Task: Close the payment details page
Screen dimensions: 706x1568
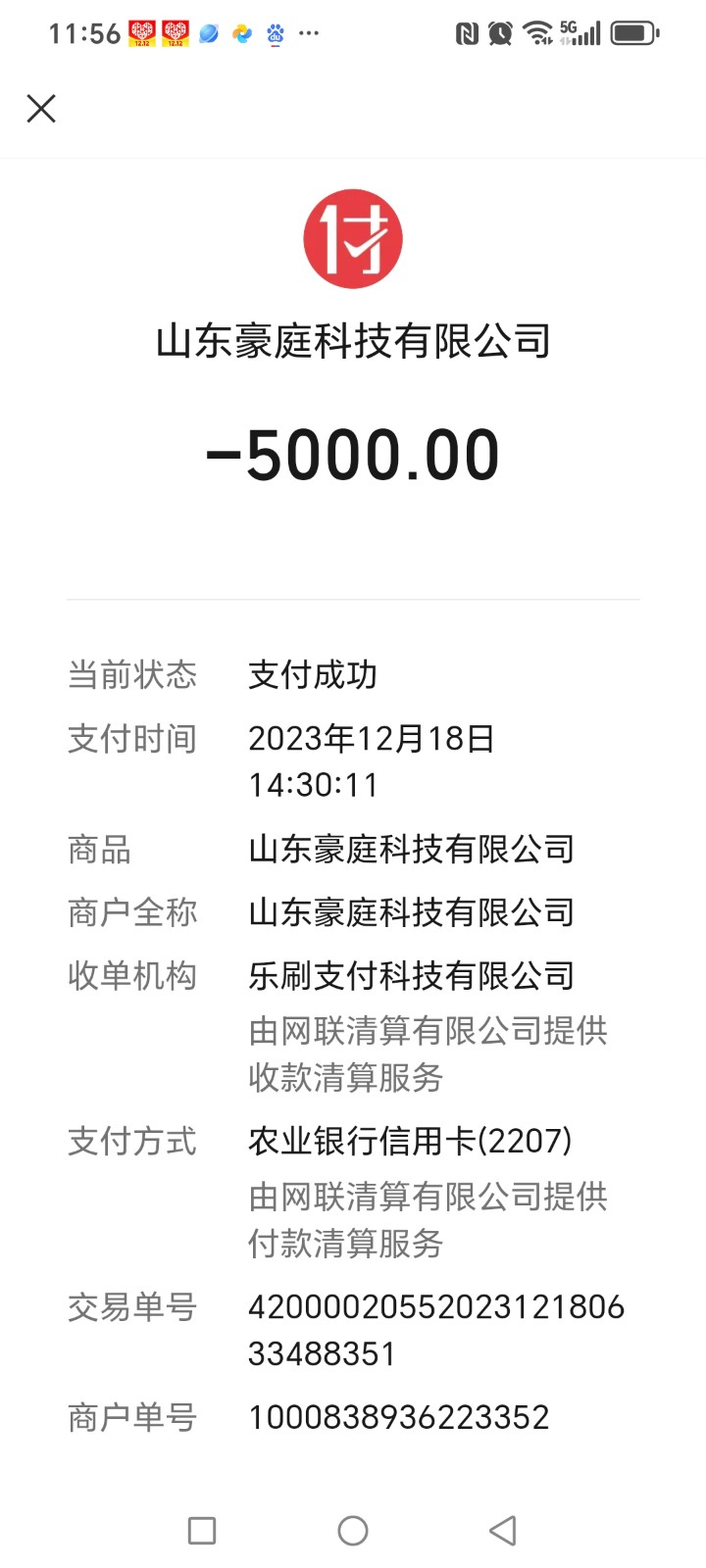Action: [x=41, y=108]
